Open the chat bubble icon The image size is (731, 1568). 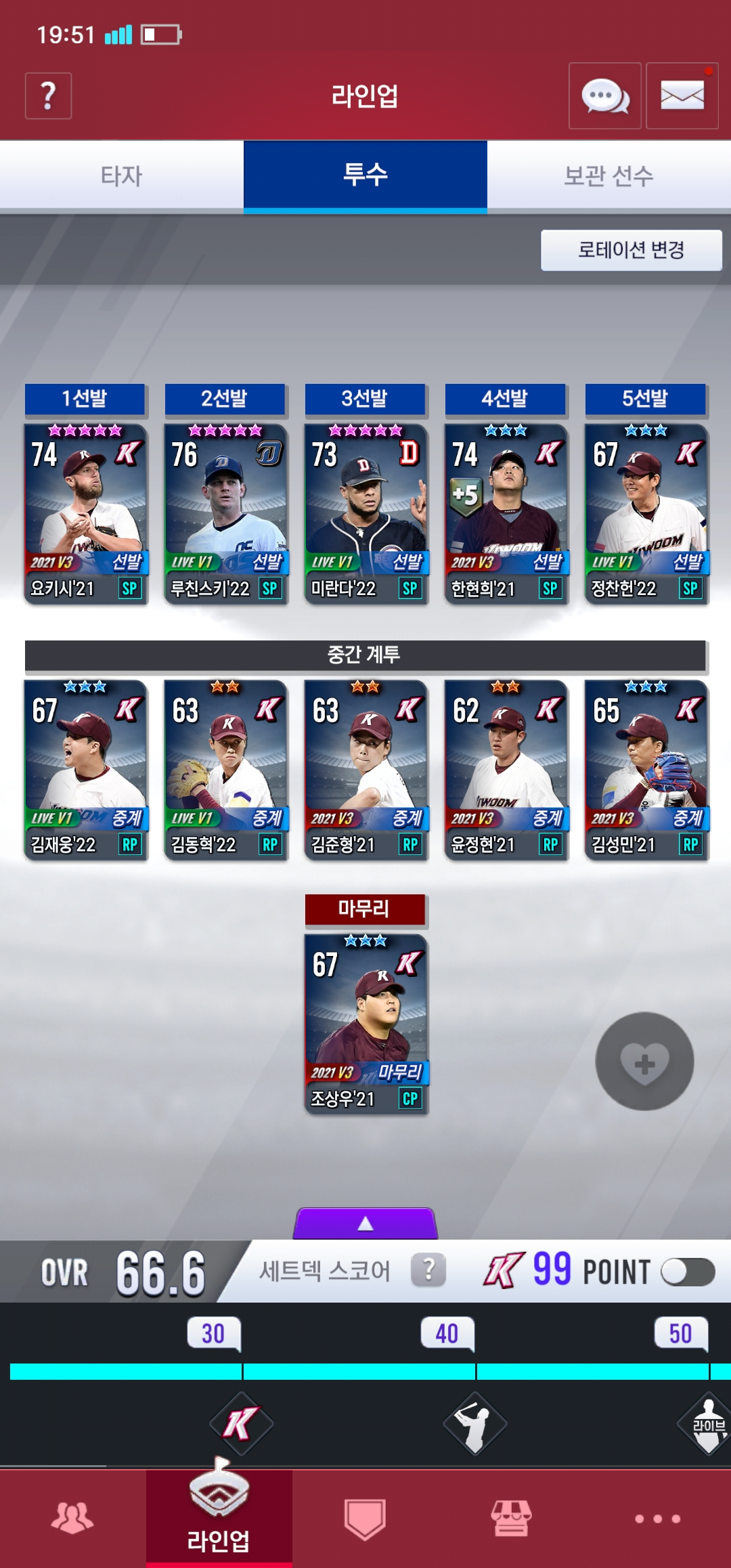pyautogui.click(x=604, y=96)
